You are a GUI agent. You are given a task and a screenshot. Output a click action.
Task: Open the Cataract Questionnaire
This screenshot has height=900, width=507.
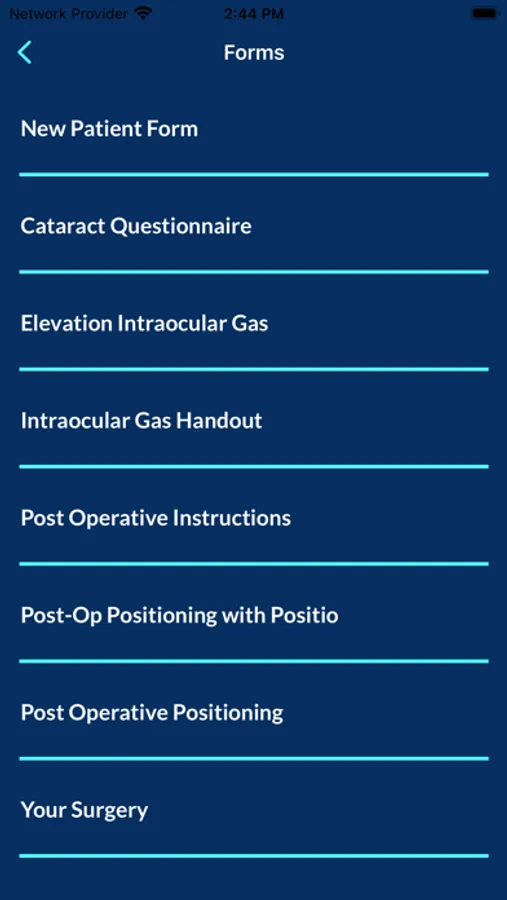pyautogui.click(x=253, y=226)
